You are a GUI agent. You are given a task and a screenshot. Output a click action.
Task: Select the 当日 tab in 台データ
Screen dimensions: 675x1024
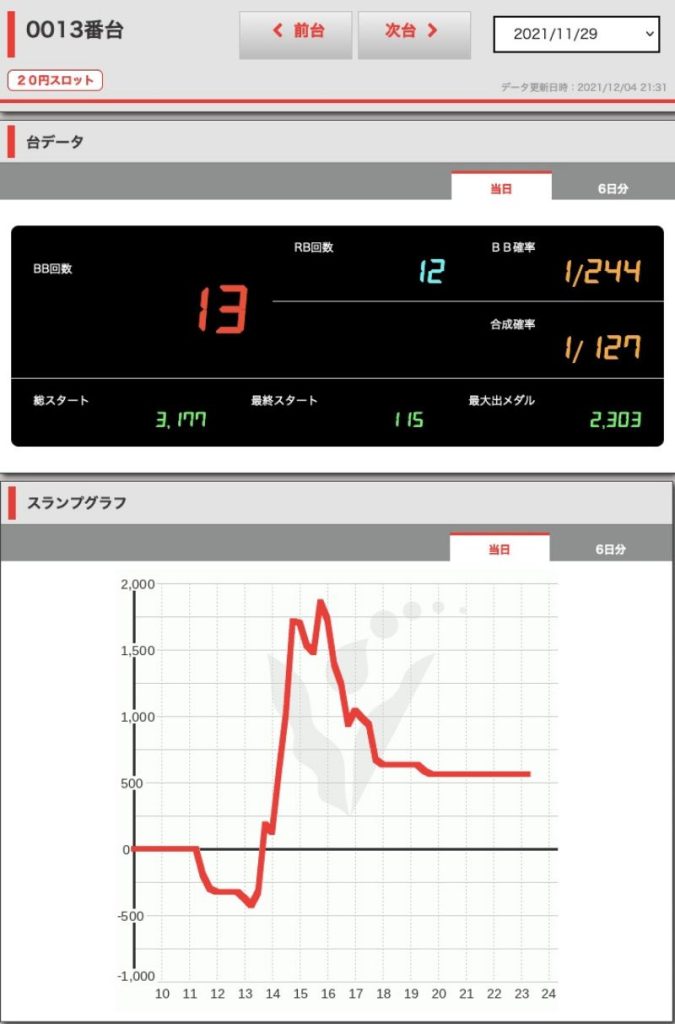pyautogui.click(x=501, y=187)
